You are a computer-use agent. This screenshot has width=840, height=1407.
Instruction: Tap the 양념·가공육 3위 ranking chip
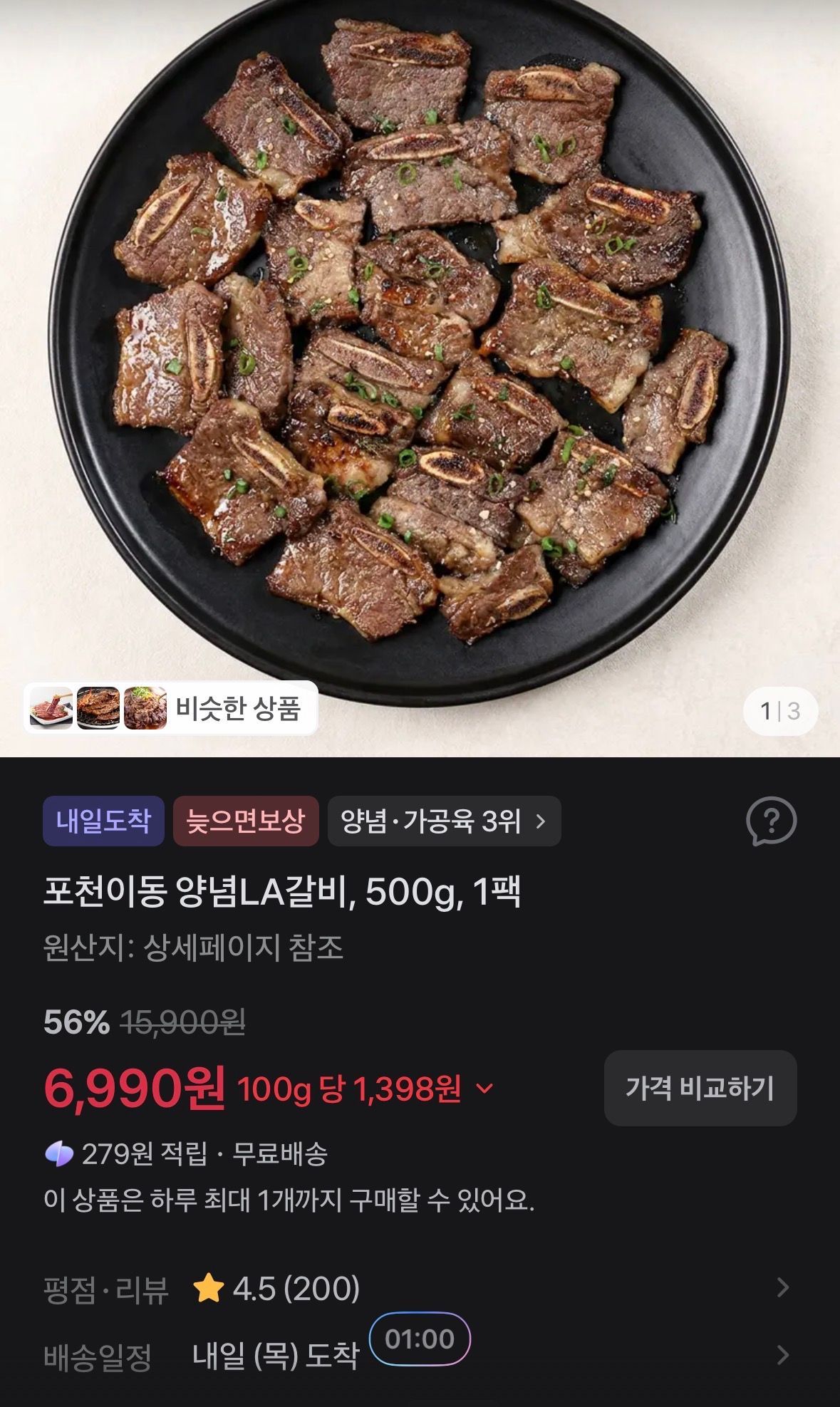(445, 821)
